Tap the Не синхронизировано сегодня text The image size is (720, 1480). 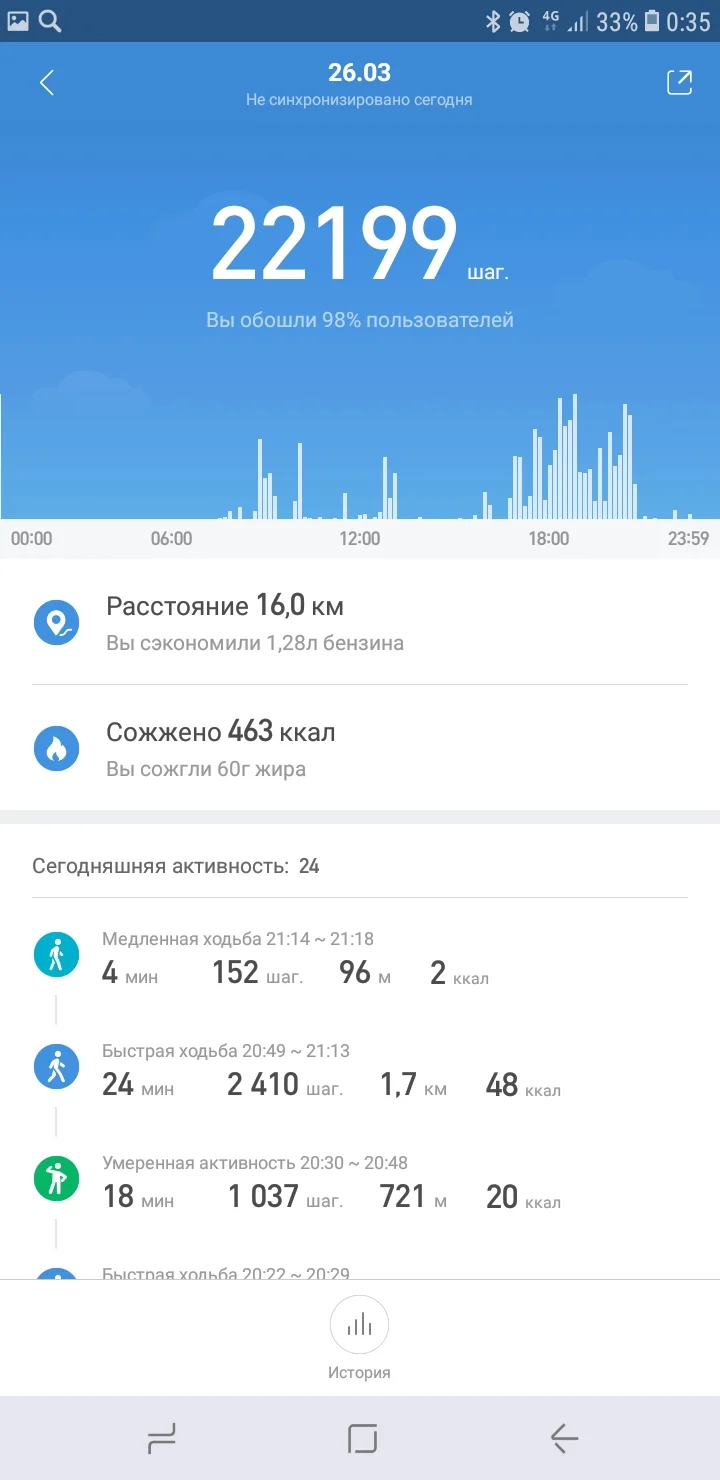pos(360,100)
